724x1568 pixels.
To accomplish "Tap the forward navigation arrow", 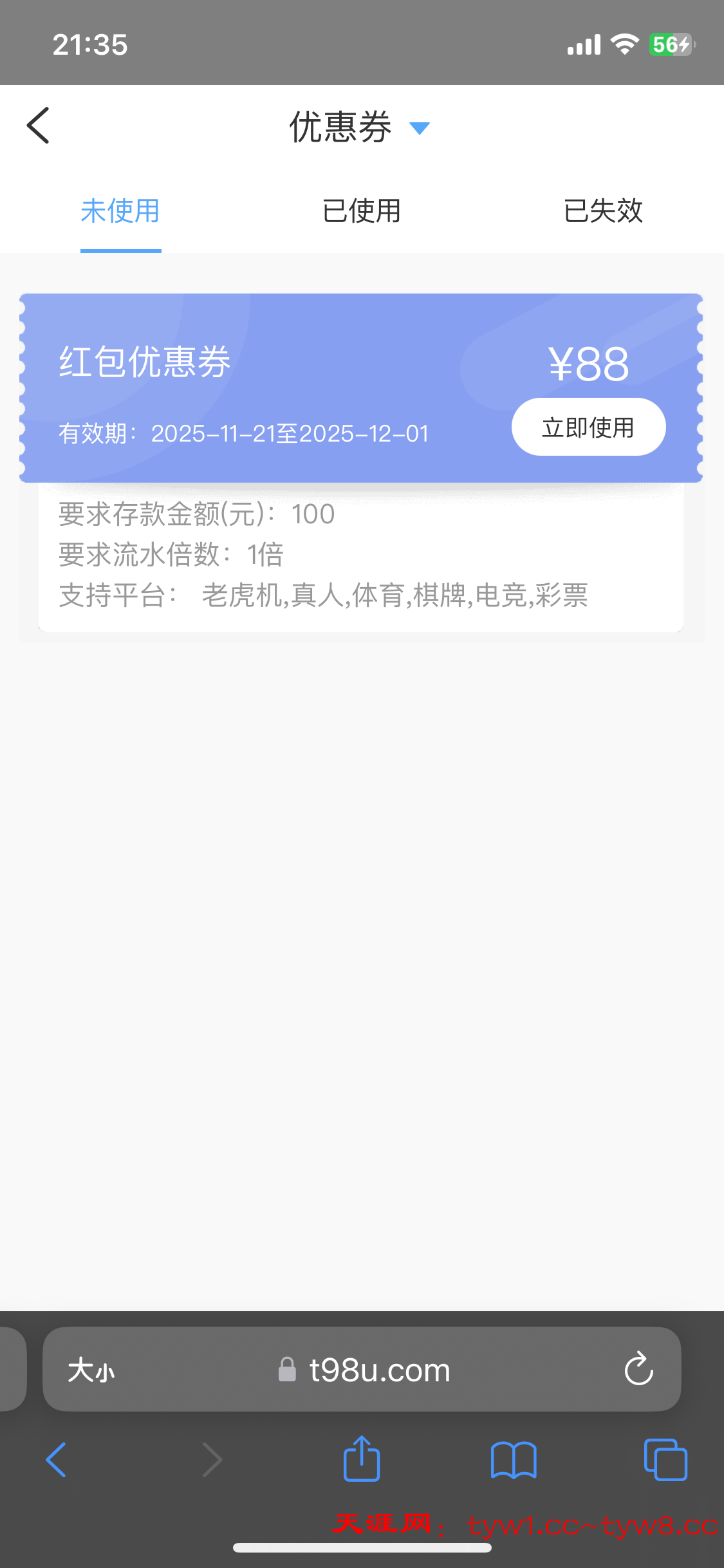I will pos(212,1460).
